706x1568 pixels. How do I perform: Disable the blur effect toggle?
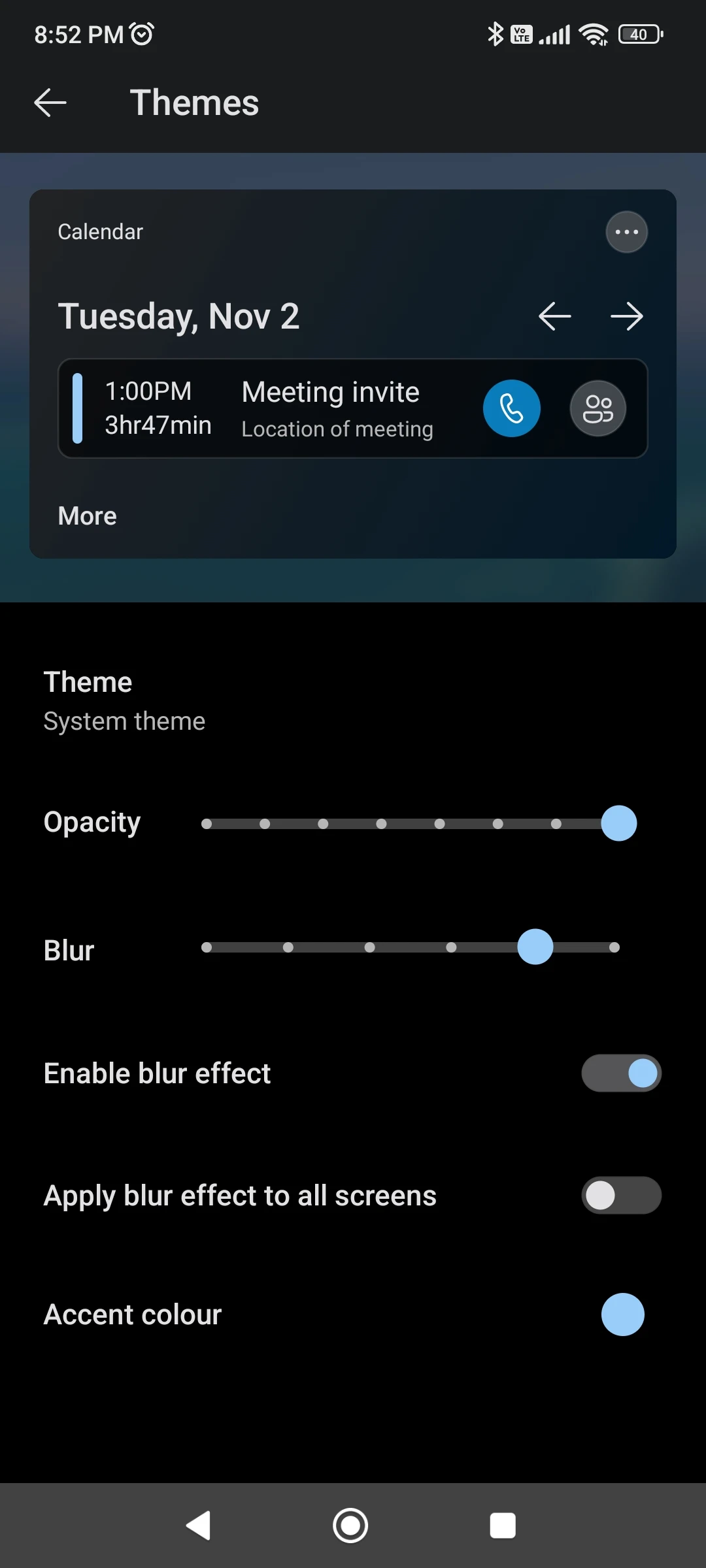621,1073
